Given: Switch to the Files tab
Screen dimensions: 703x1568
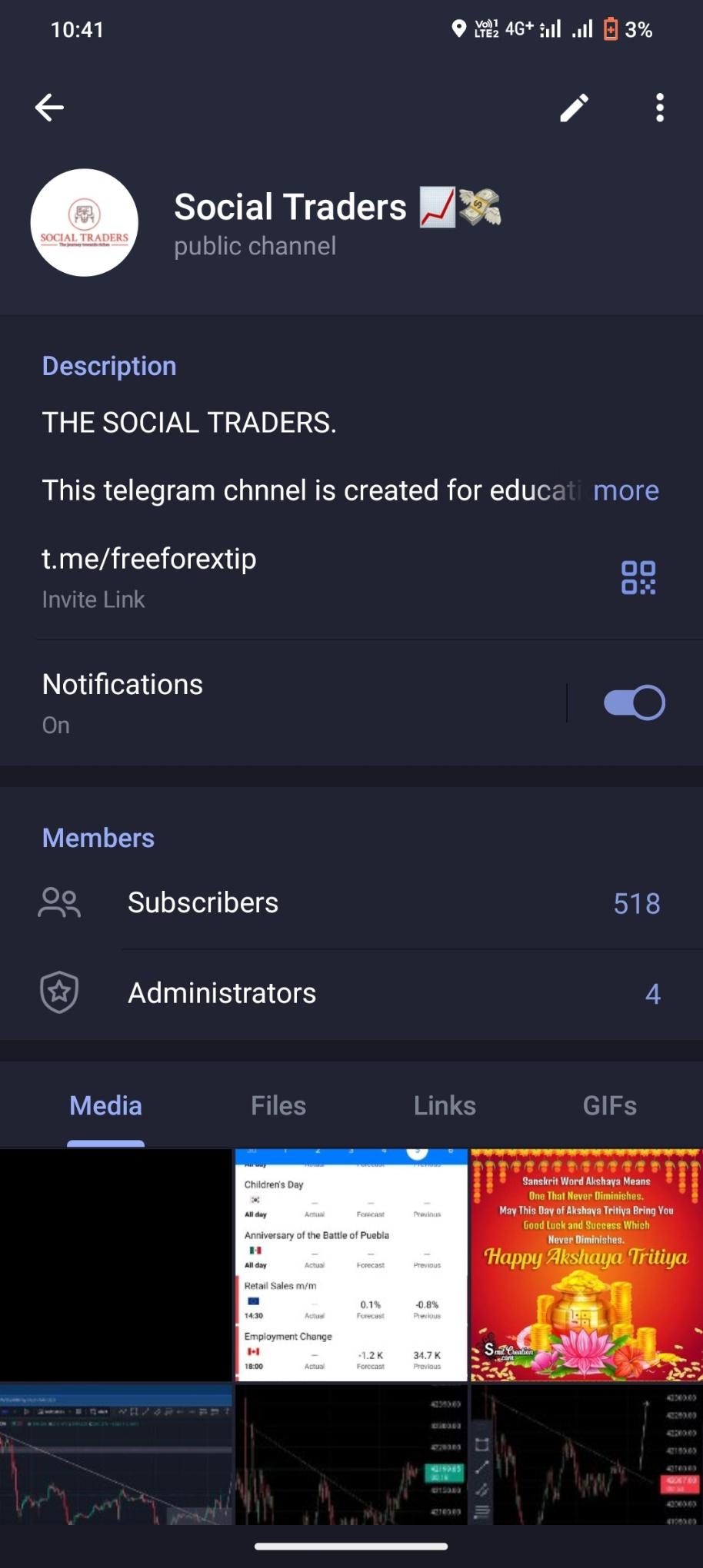Looking at the screenshot, I should [278, 1106].
